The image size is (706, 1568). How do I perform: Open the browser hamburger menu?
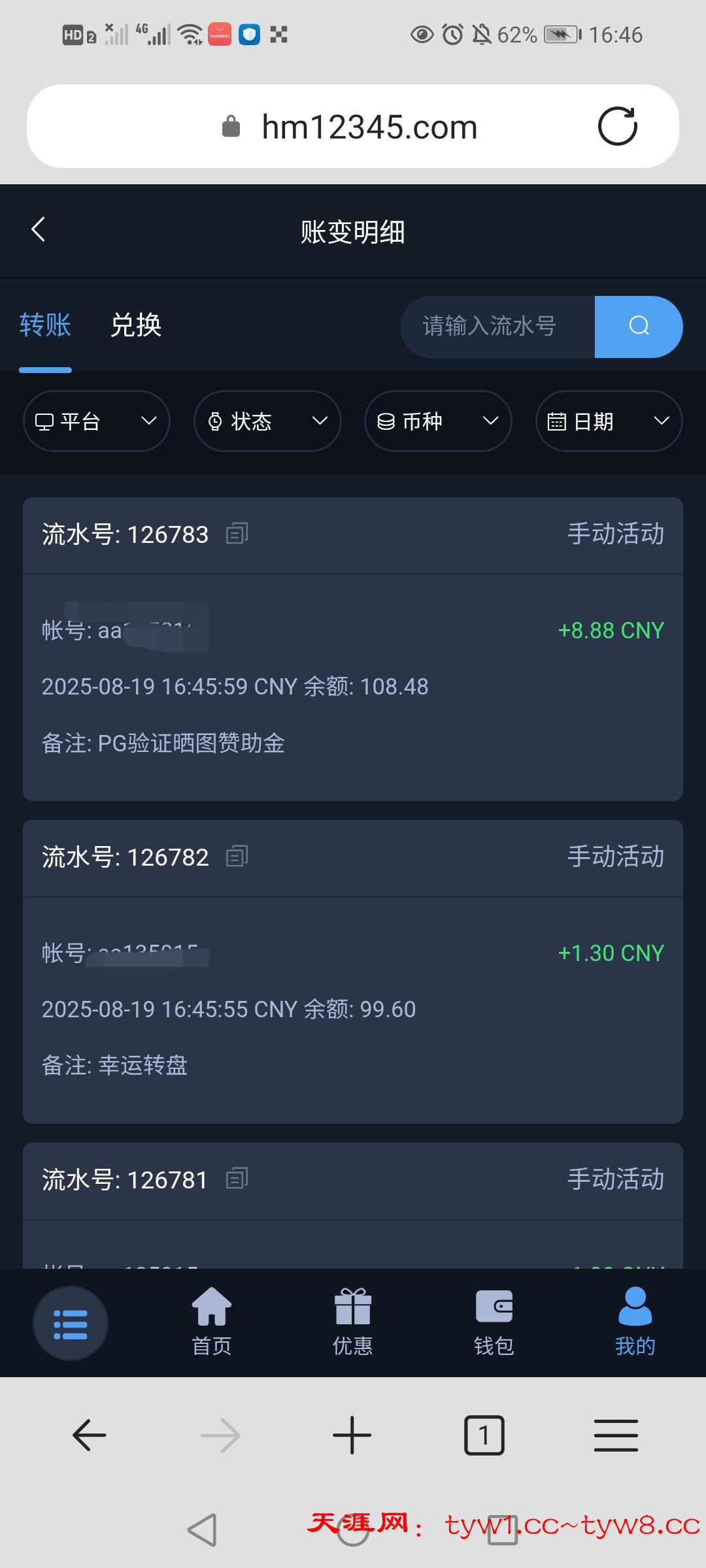pos(616,1435)
